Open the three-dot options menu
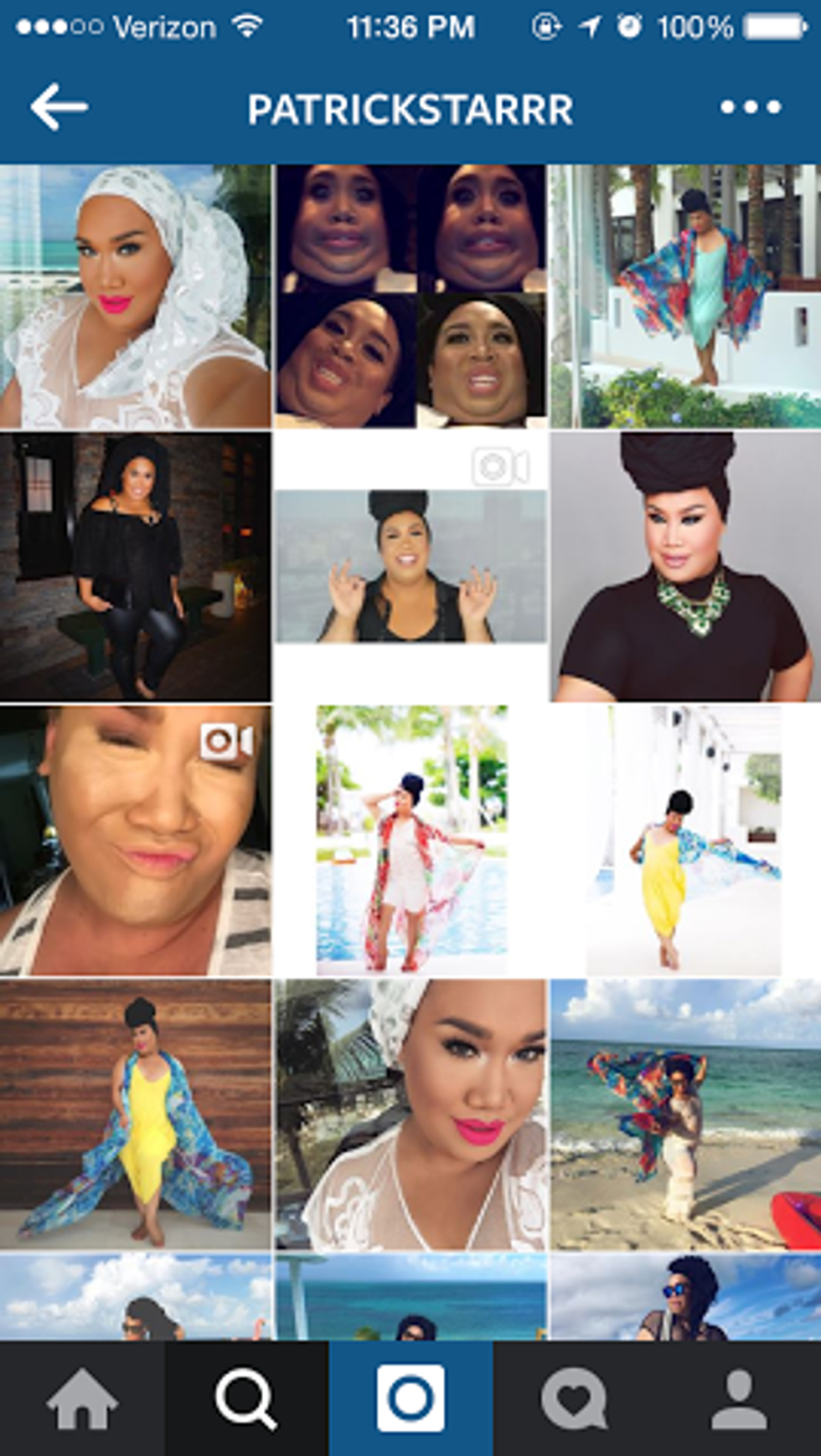Viewport: 821px width, 1456px height. 750,107
